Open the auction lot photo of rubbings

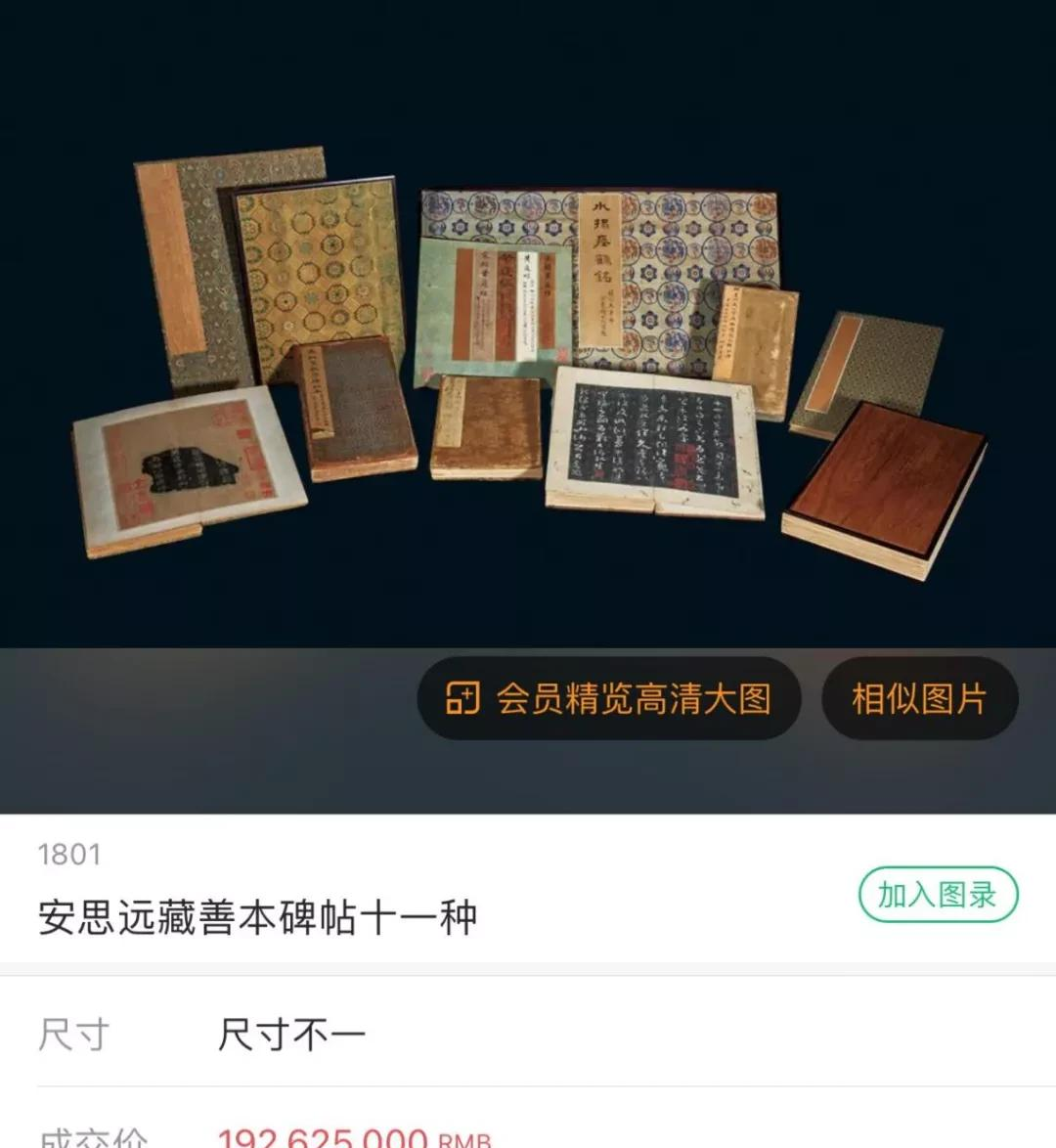click(x=528, y=362)
